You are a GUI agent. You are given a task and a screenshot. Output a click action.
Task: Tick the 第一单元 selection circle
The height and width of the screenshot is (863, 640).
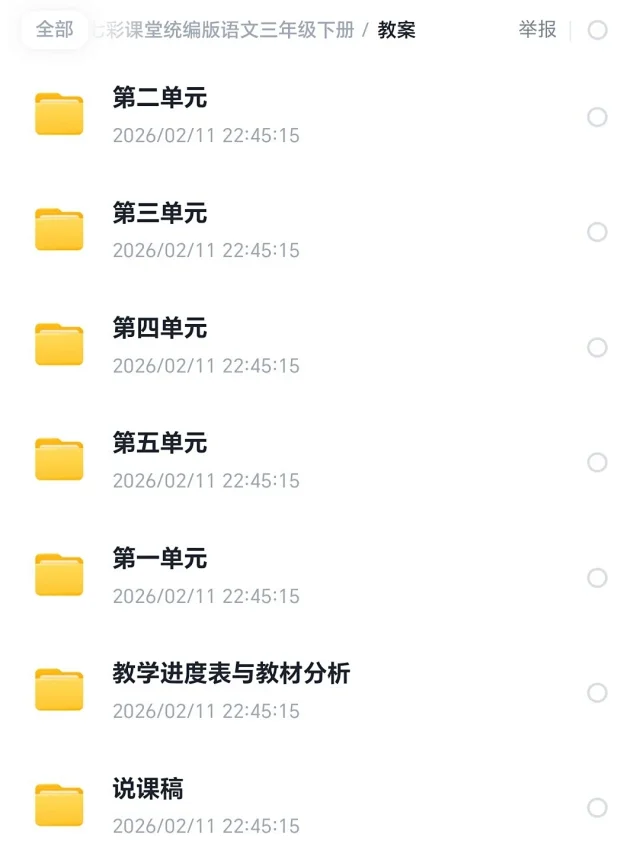(x=597, y=578)
